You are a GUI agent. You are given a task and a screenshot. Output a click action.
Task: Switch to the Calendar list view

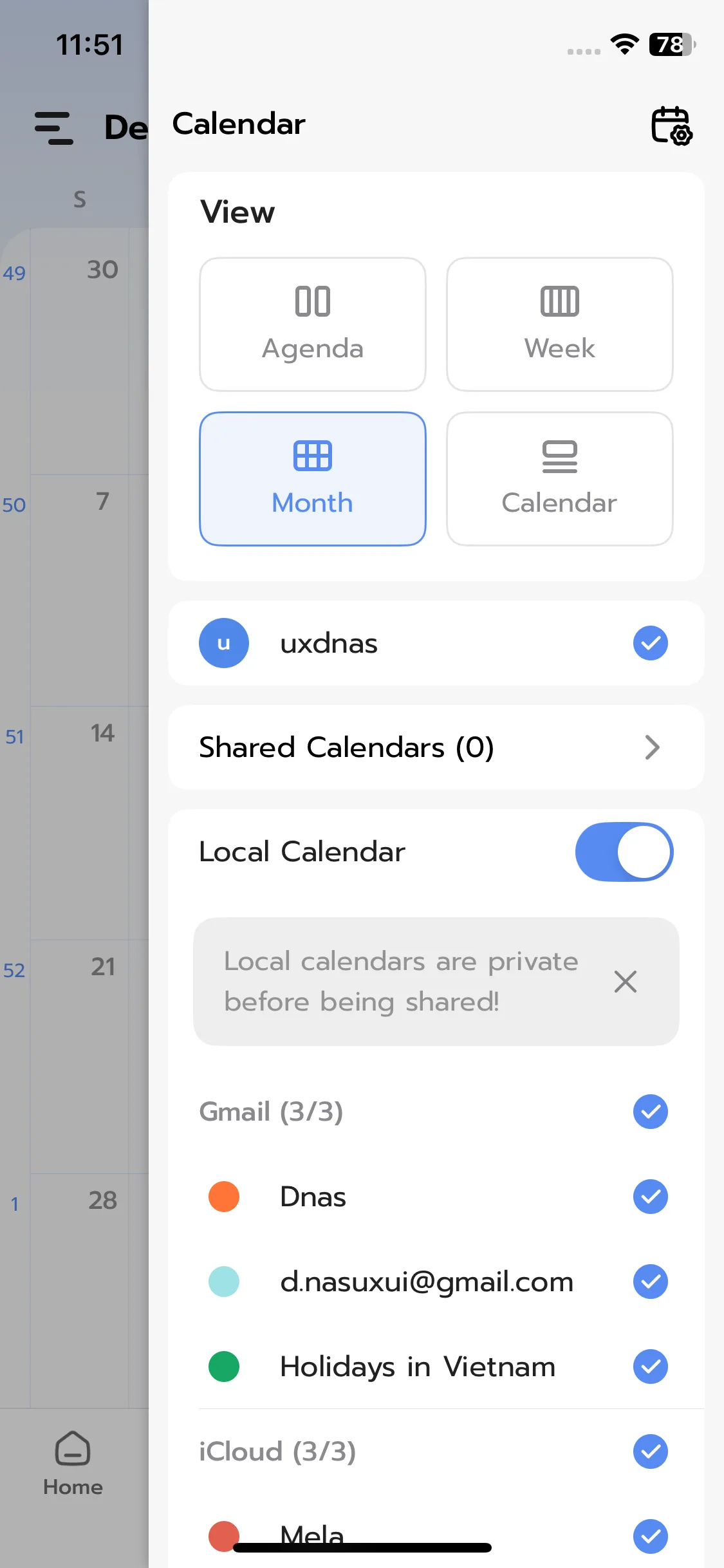point(559,479)
